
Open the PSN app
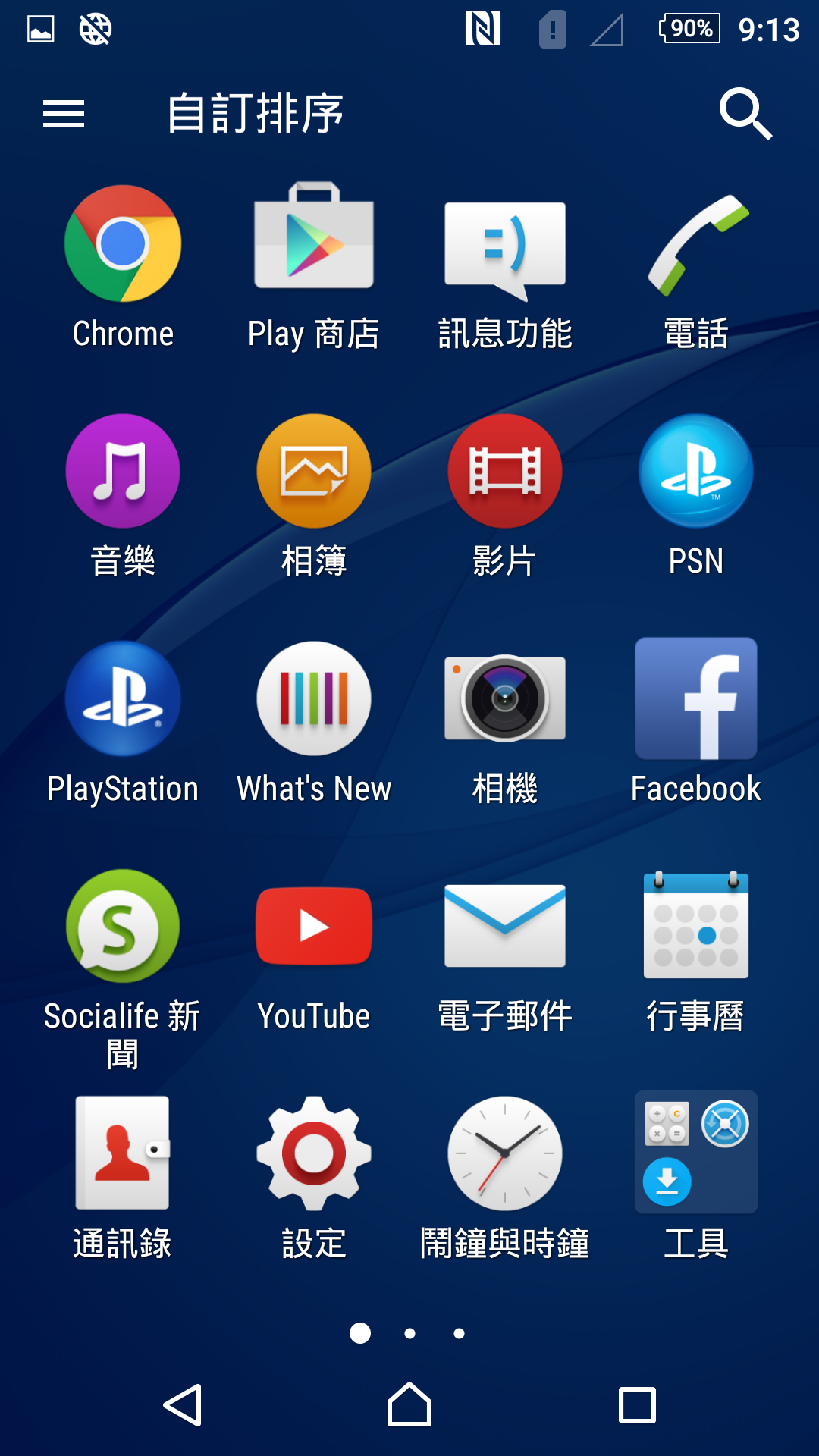point(696,472)
